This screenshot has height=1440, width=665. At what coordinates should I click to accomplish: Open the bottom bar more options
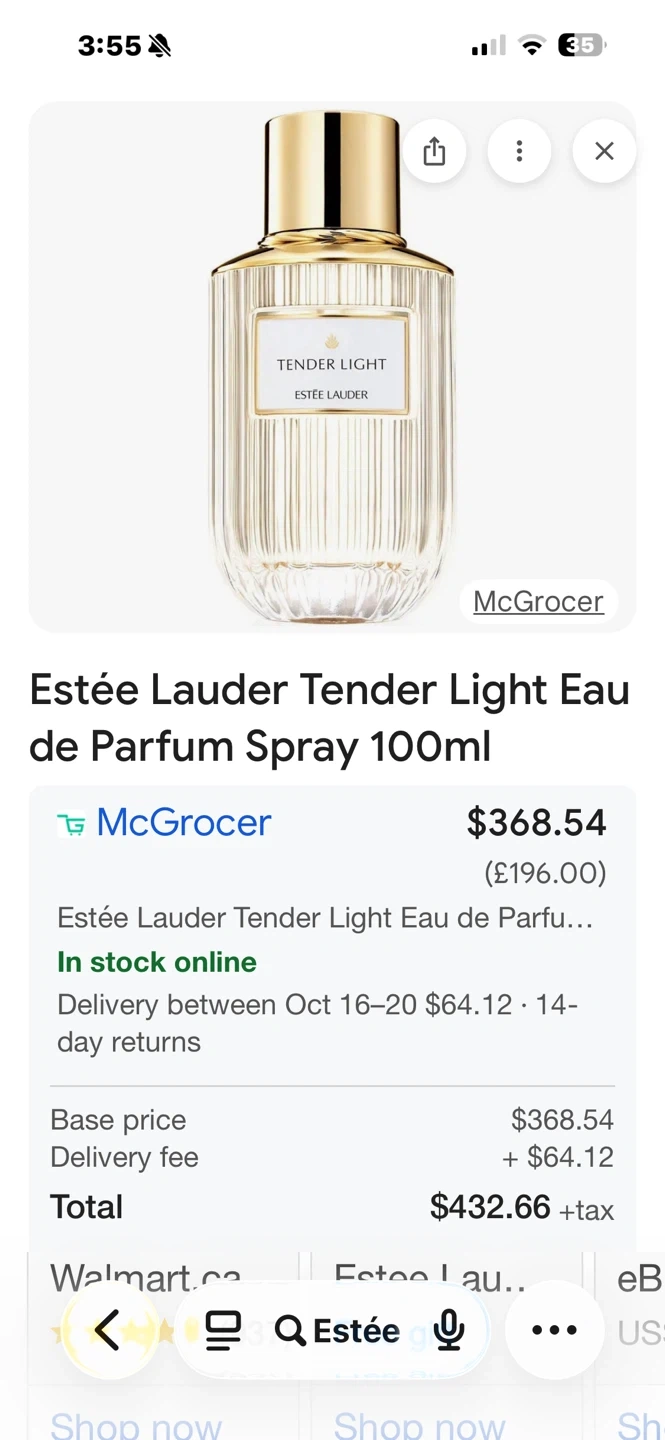[x=554, y=1330]
